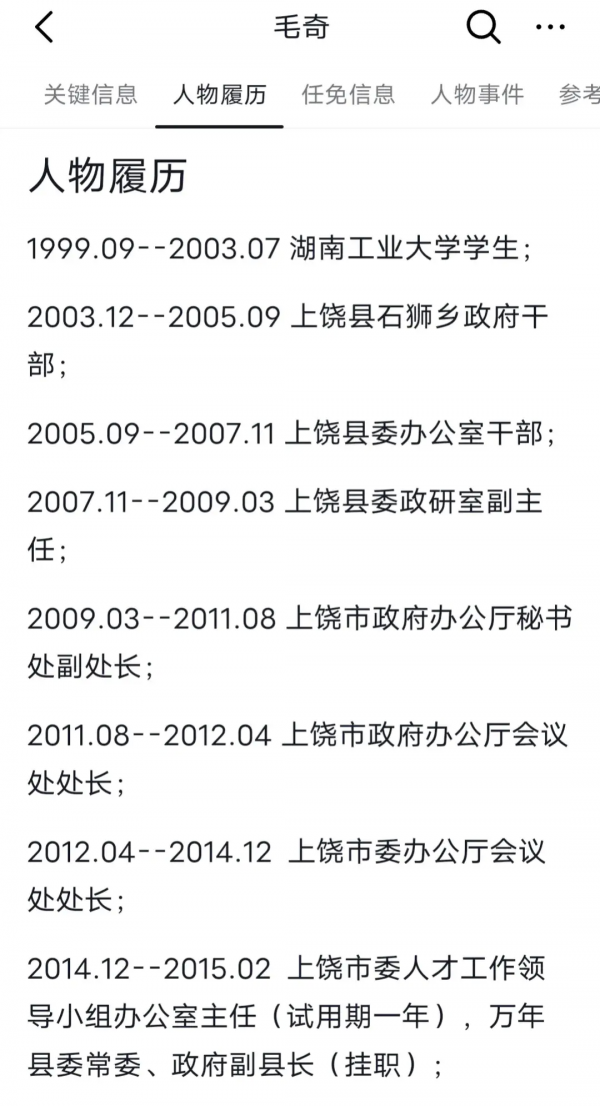
Task: Jump to the 参考 tab
Action: (580, 95)
